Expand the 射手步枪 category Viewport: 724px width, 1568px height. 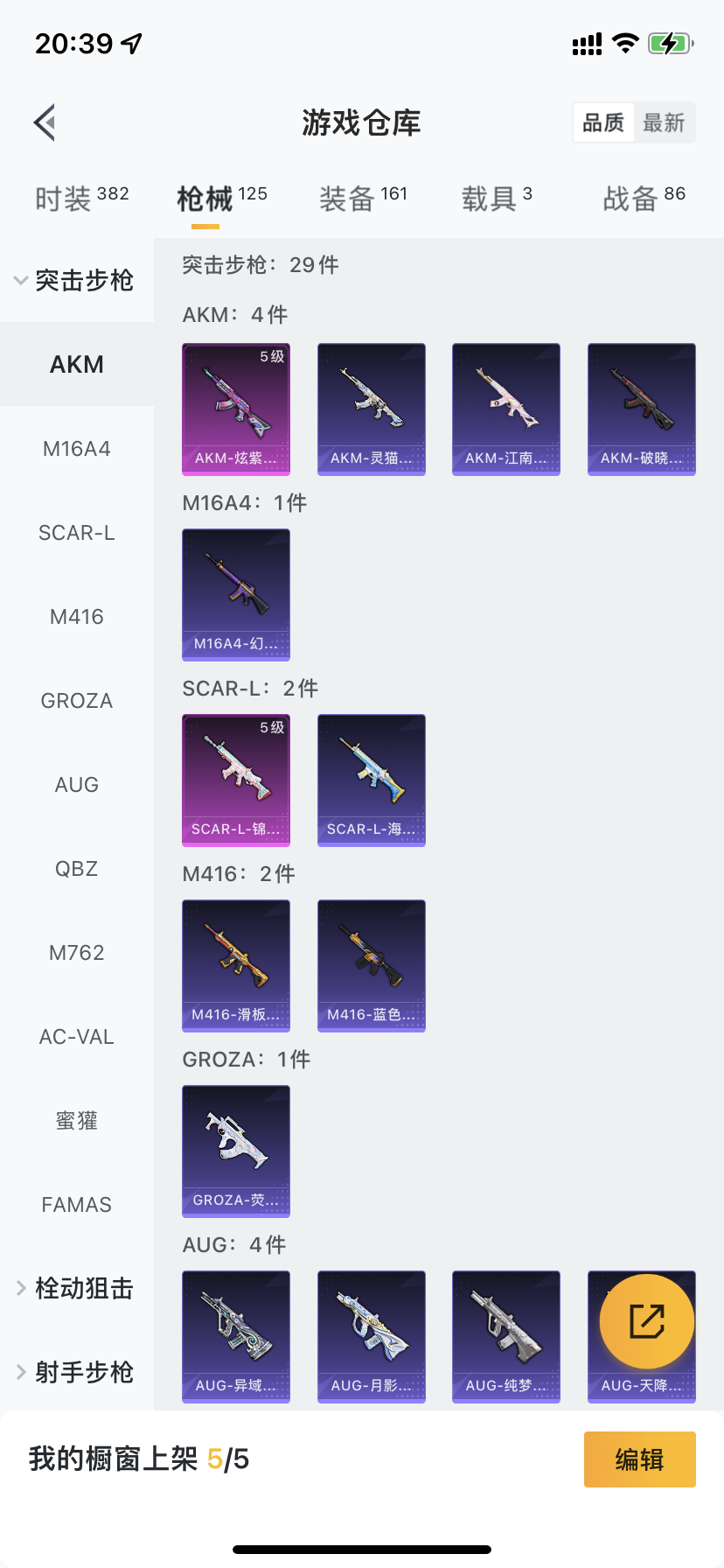pyautogui.click(x=75, y=1373)
